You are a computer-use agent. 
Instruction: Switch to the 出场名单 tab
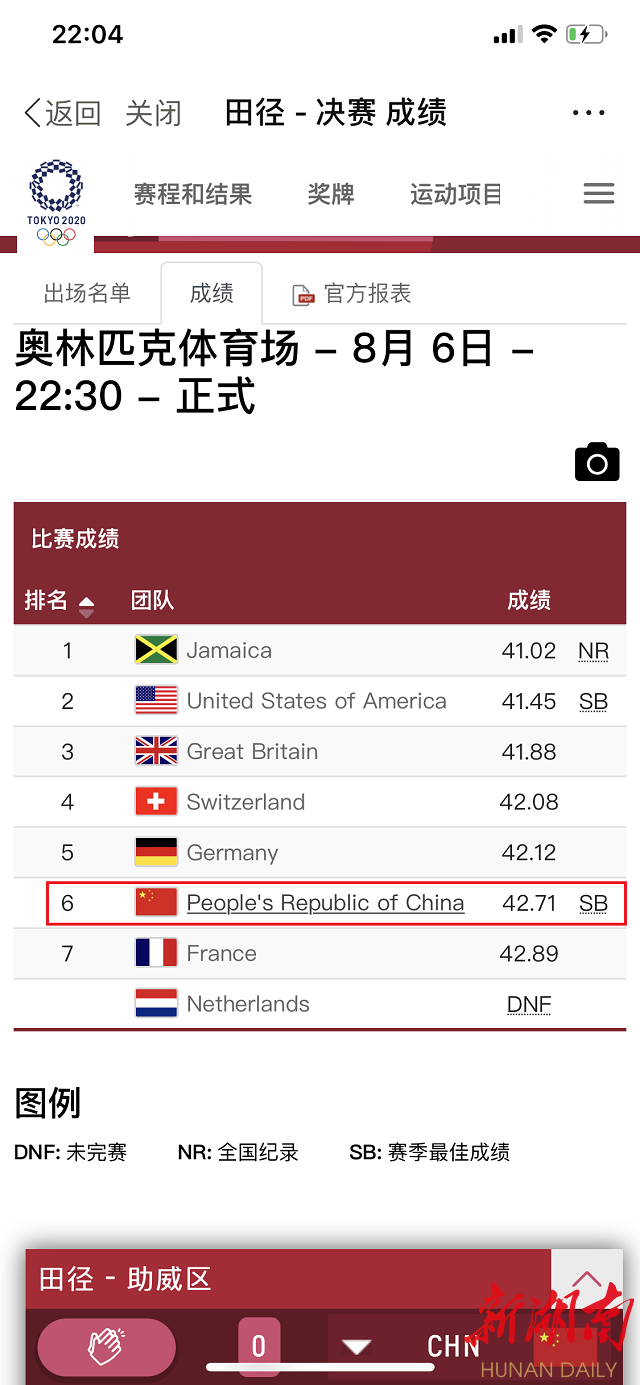(x=87, y=293)
